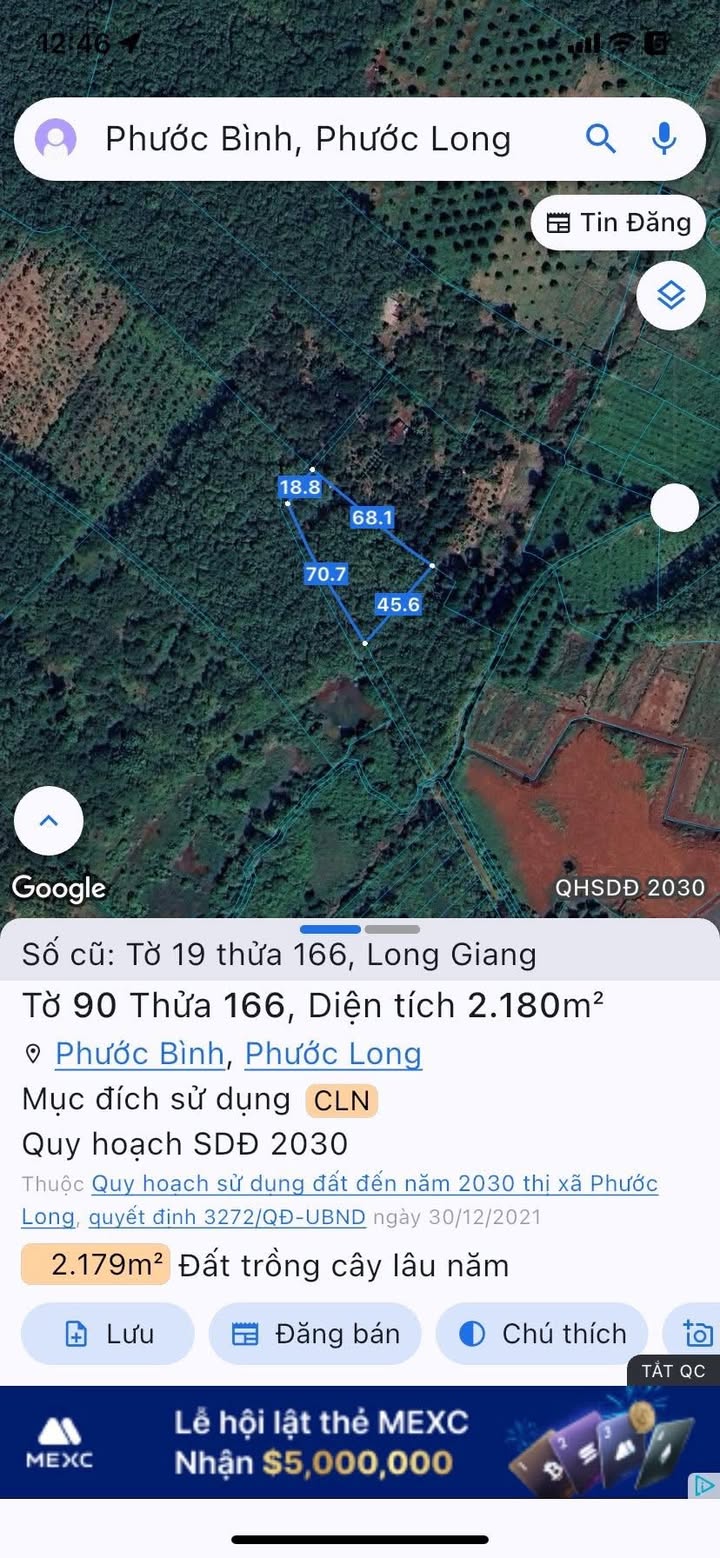Tap the search magnifier icon
Viewport: 720px width, 1558px height.
pos(600,138)
